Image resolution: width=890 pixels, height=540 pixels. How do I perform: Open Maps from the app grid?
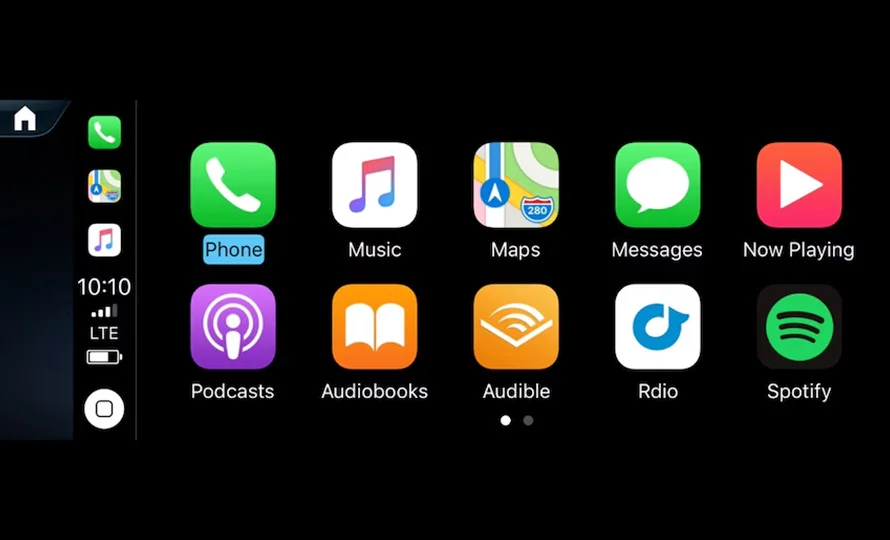pyautogui.click(x=516, y=185)
